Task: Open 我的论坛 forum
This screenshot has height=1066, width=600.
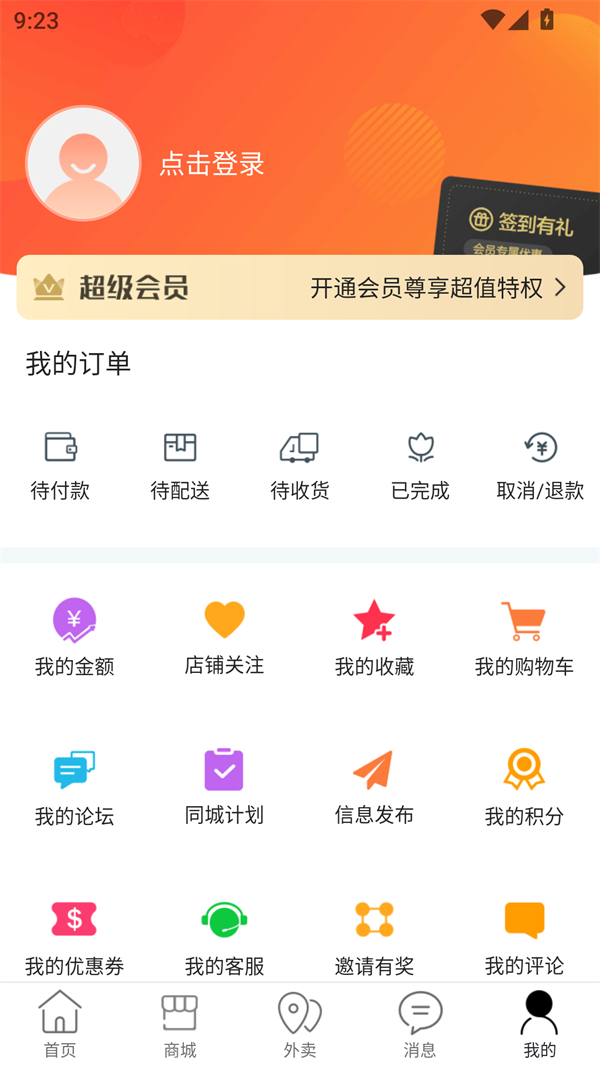Action: tap(75, 786)
